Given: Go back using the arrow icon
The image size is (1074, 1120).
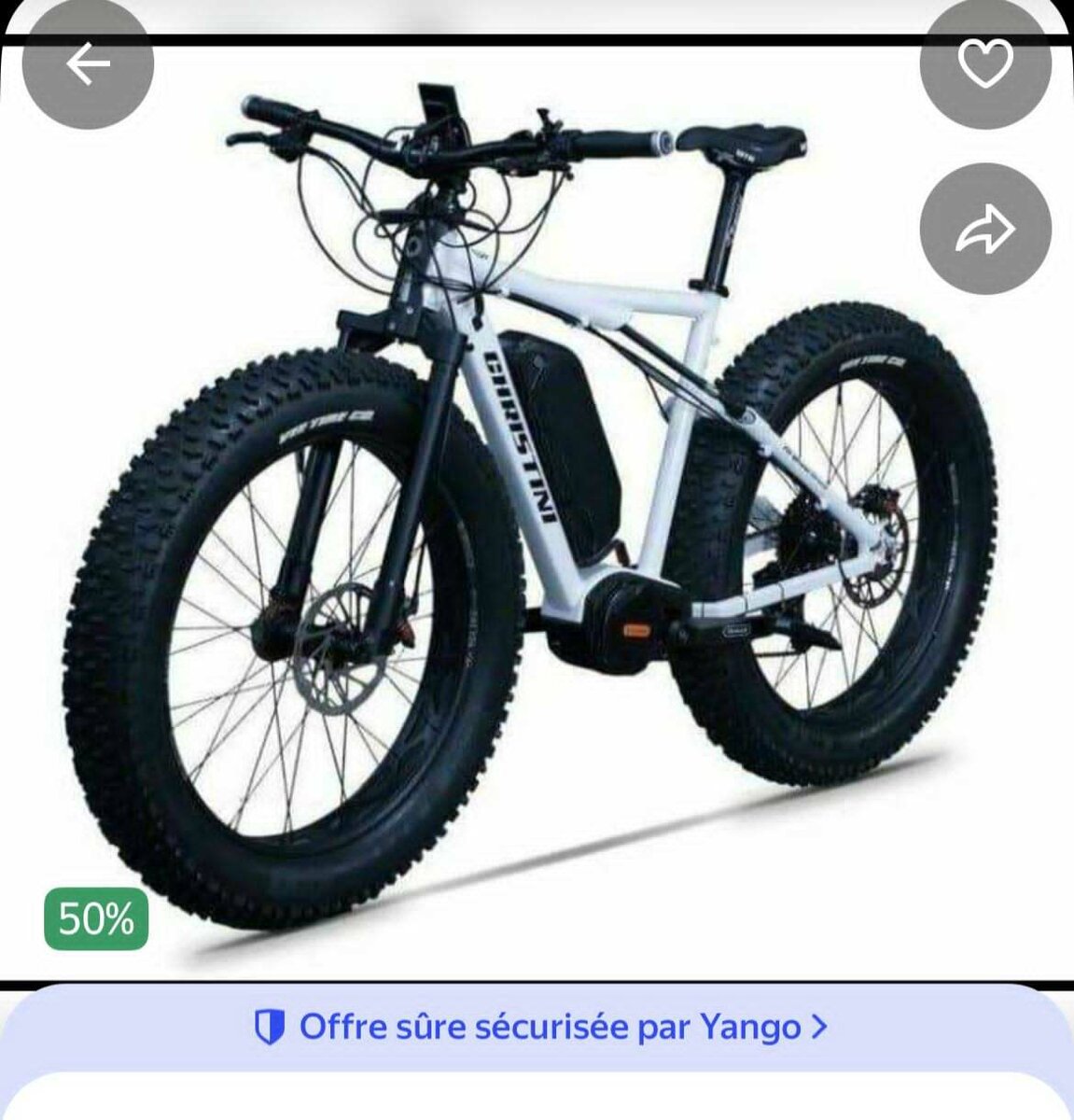Looking at the screenshot, I should point(87,64).
